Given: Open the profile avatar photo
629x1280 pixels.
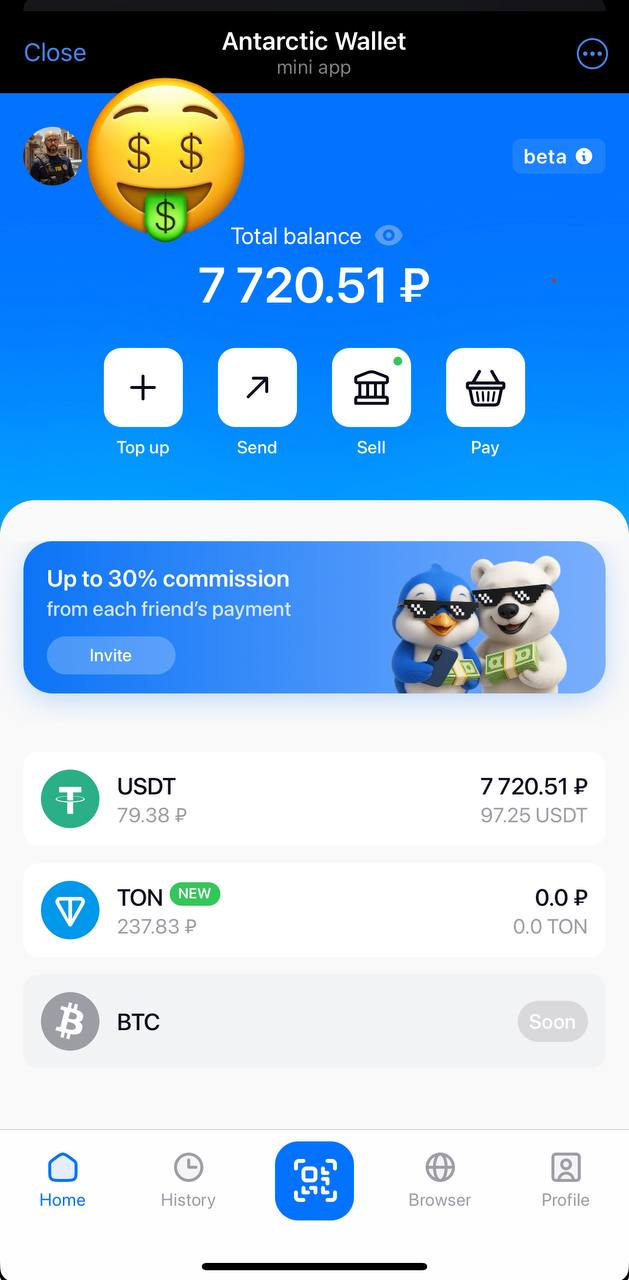Looking at the screenshot, I should click(x=51, y=156).
